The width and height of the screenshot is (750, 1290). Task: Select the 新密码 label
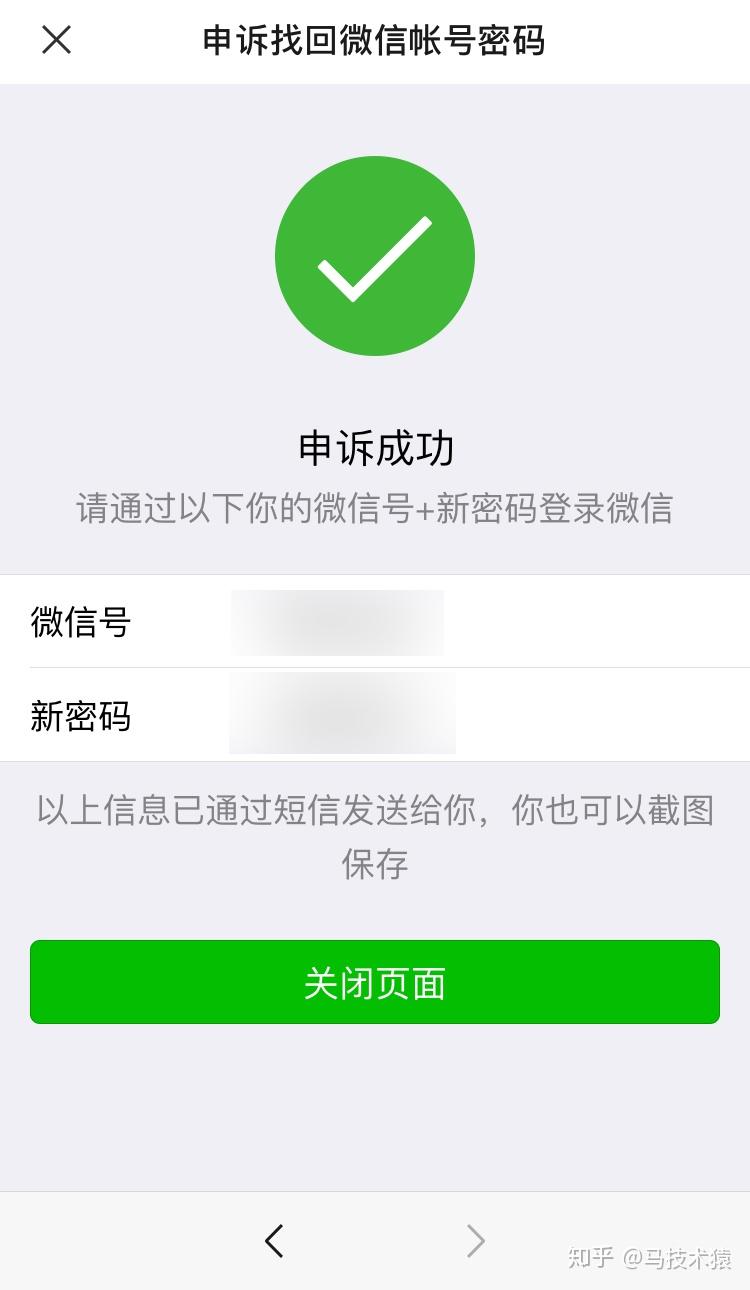coord(81,714)
